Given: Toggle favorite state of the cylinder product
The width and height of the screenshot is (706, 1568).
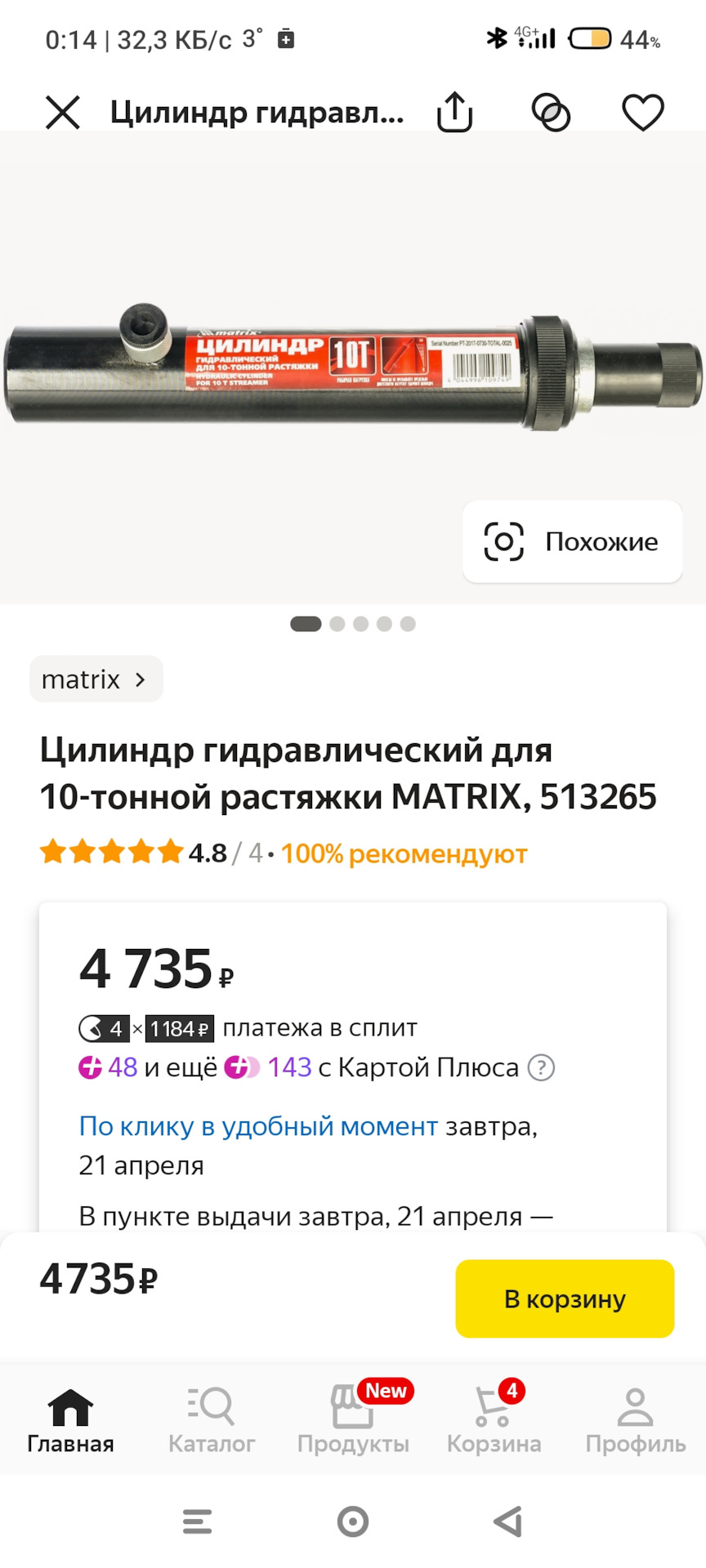Looking at the screenshot, I should coord(642,112).
